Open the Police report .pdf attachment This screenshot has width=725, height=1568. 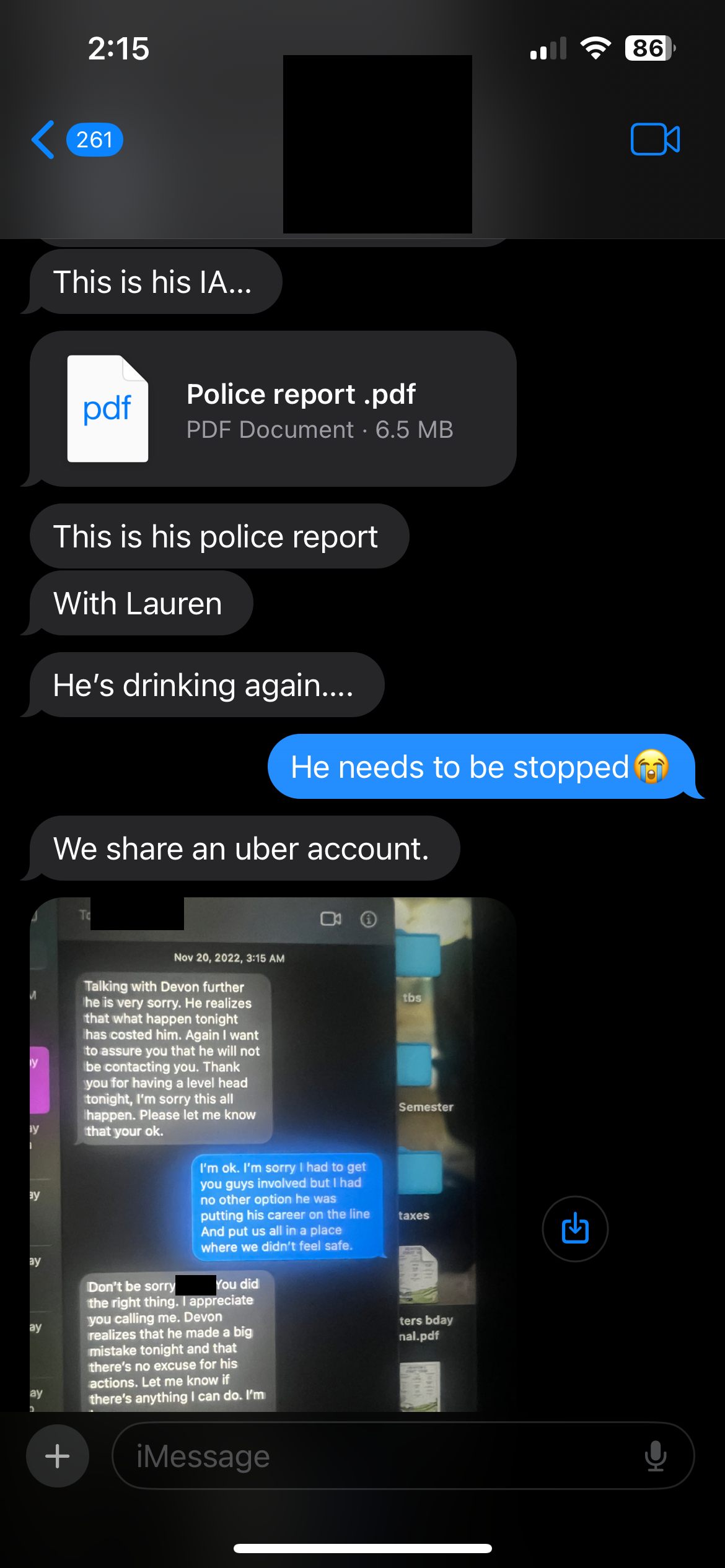273,409
